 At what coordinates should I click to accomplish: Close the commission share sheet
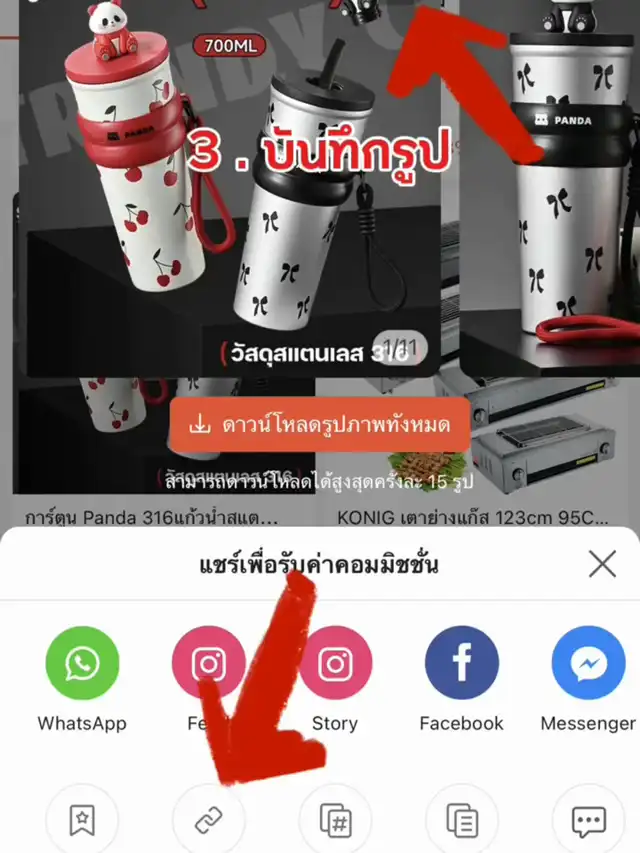click(602, 563)
